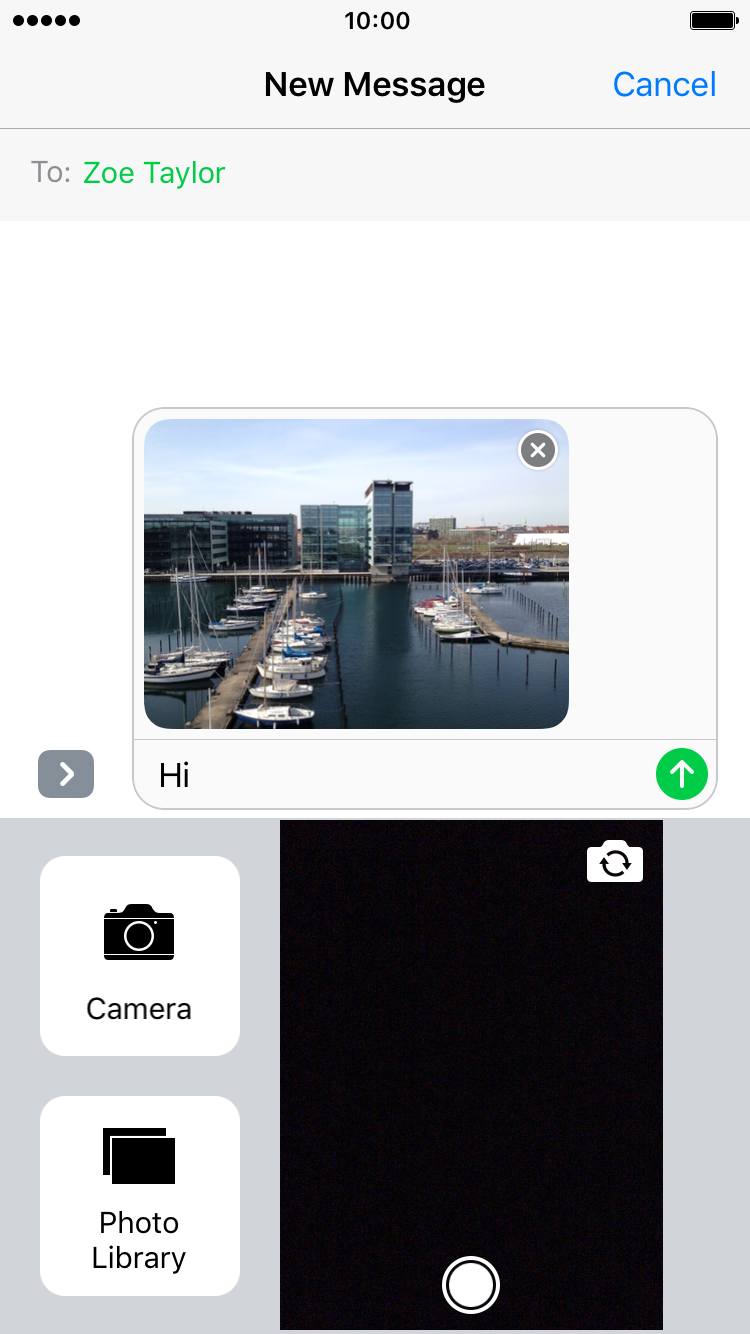Open the attached marina photo preview
This screenshot has height=1334, width=750.
pos(356,574)
